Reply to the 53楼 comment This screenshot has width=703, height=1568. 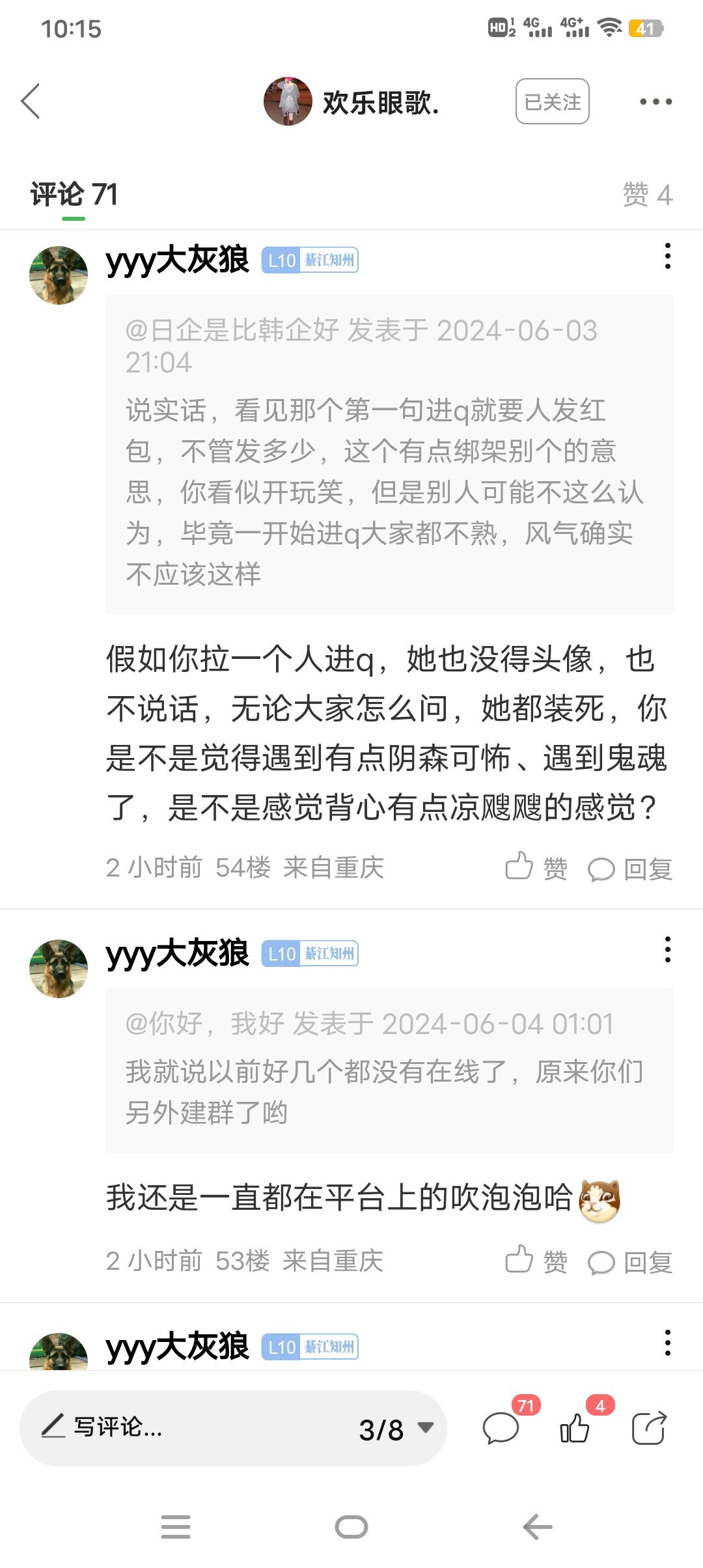coord(630,1262)
